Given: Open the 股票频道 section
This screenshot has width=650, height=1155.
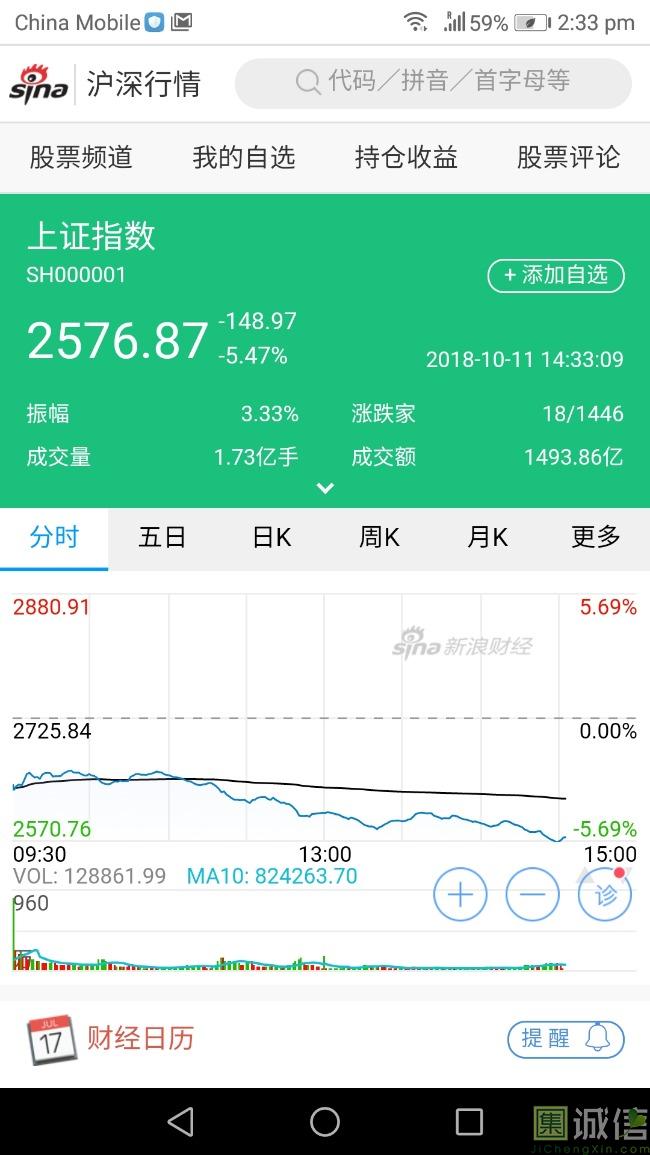Looking at the screenshot, I should [x=81, y=157].
